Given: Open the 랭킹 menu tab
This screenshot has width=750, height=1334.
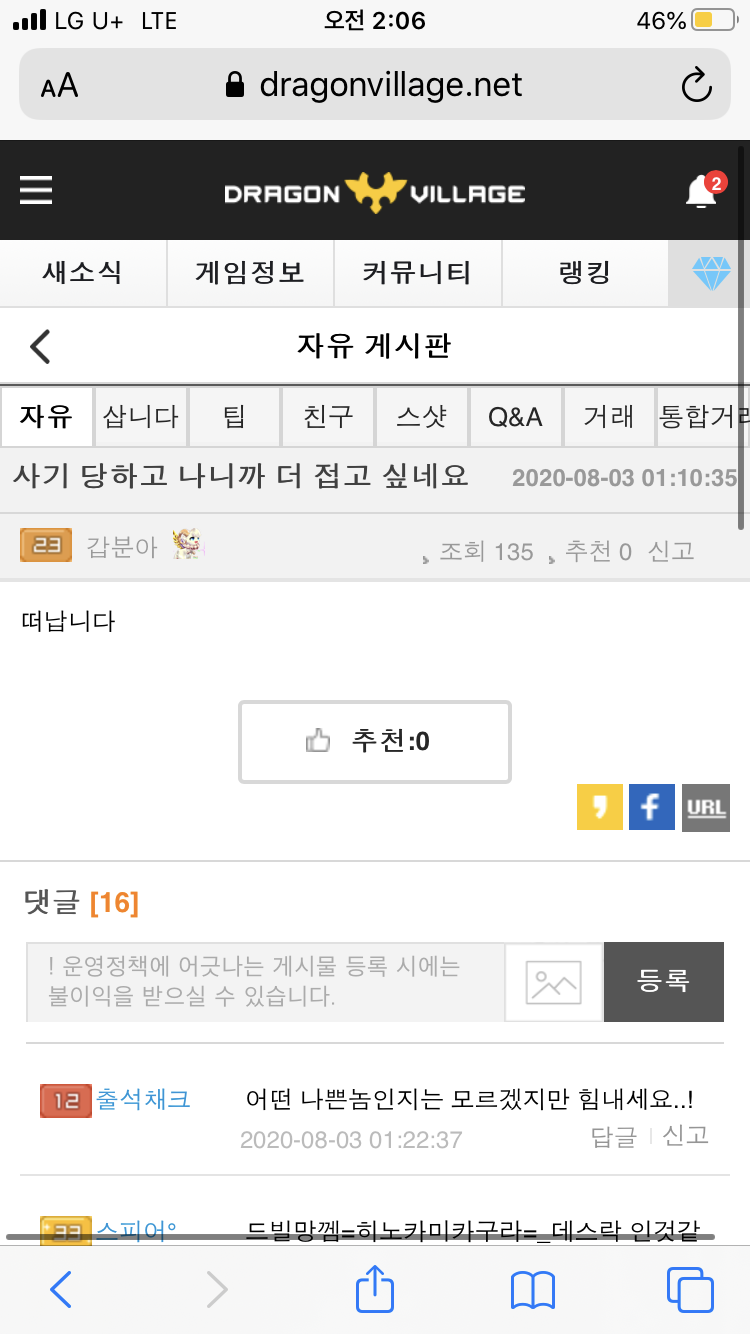Looking at the screenshot, I should click(584, 272).
